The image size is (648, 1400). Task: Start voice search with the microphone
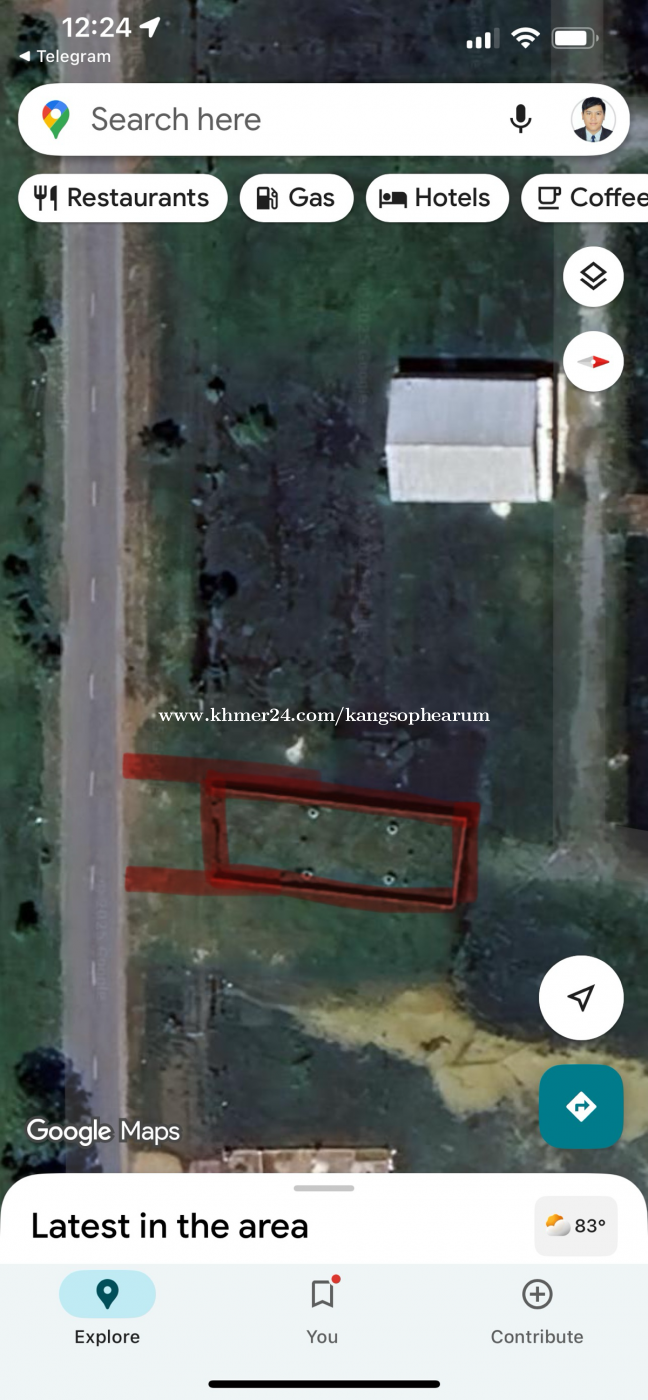pos(520,120)
